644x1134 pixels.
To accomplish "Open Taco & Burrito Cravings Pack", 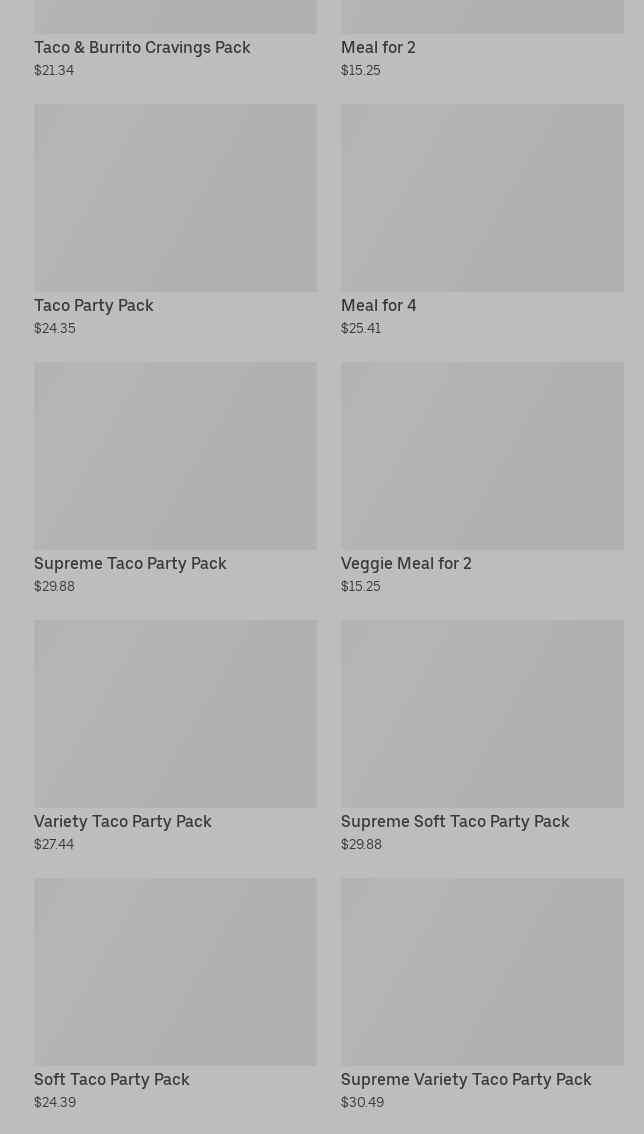I will pyautogui.click(x=142, y=47).
